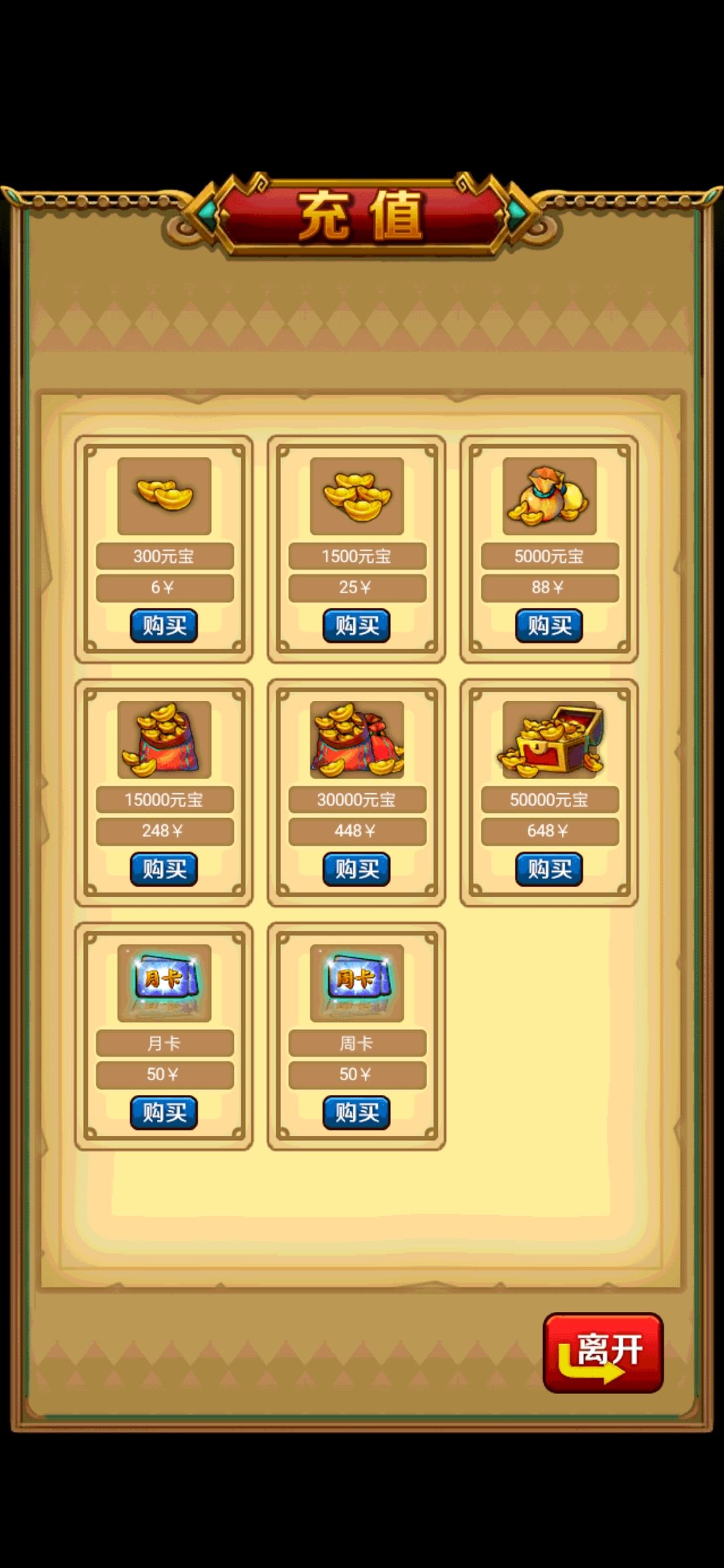The width and height of the screenshot is (724, 1568).
Task: Click the 5000元宝 money pouch icon
Action: coord(548,496)
